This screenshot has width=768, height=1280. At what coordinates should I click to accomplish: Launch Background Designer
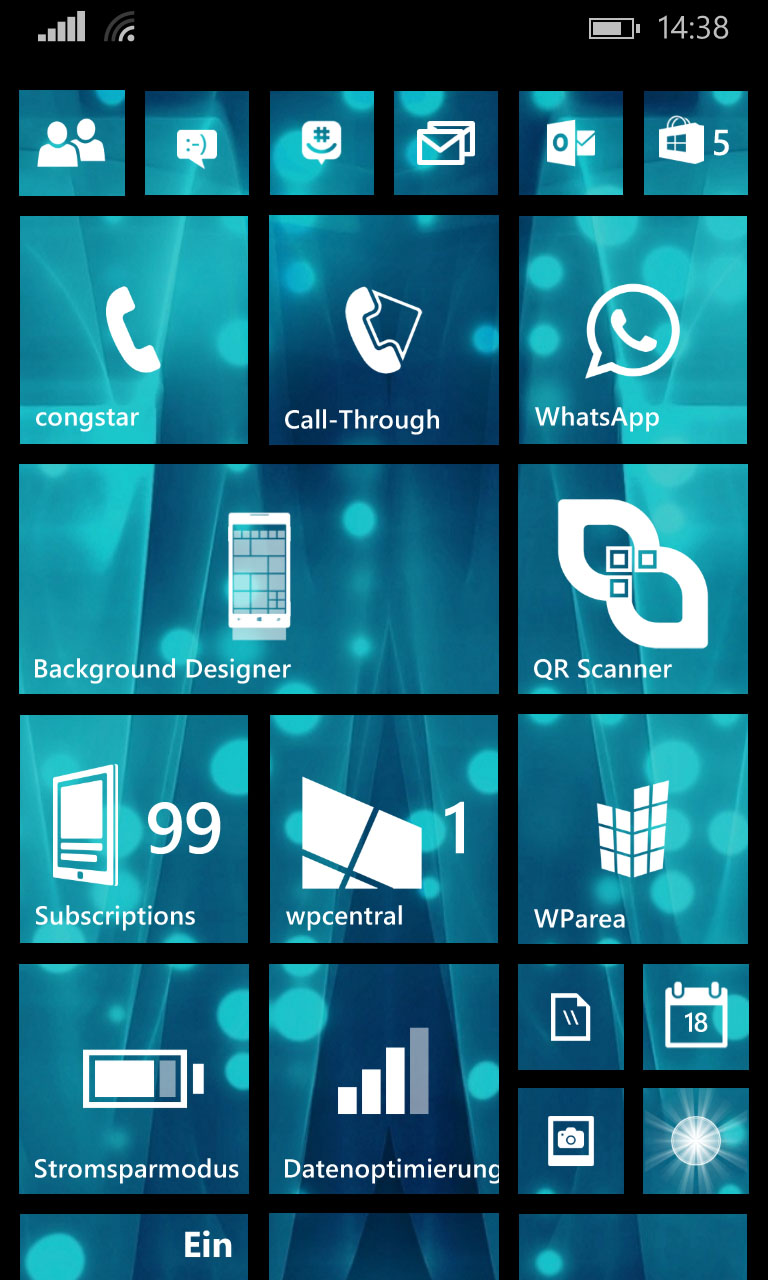point(259,579)
